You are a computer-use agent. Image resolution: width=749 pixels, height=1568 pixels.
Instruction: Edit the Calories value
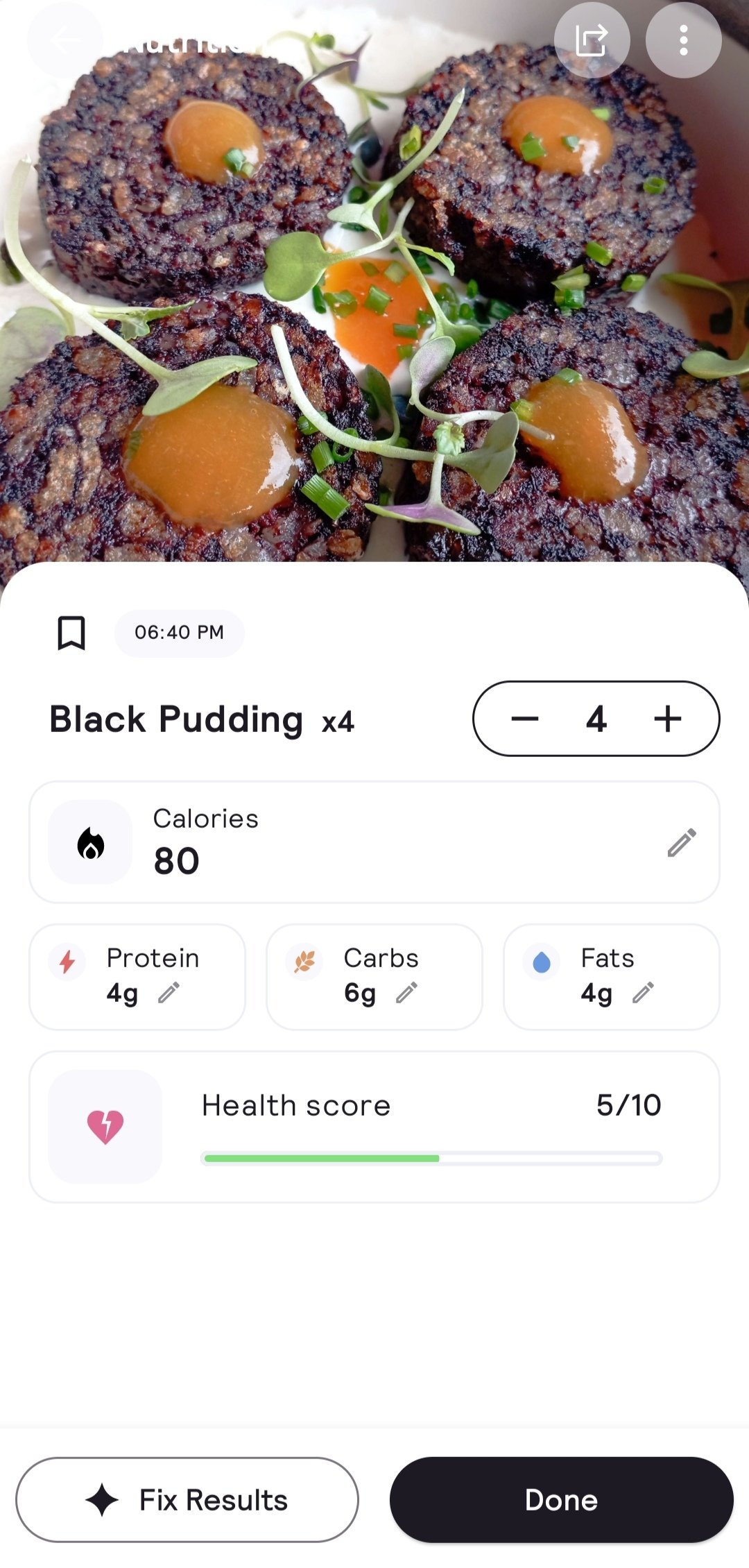pyautogui.click(x=681, y=842)
